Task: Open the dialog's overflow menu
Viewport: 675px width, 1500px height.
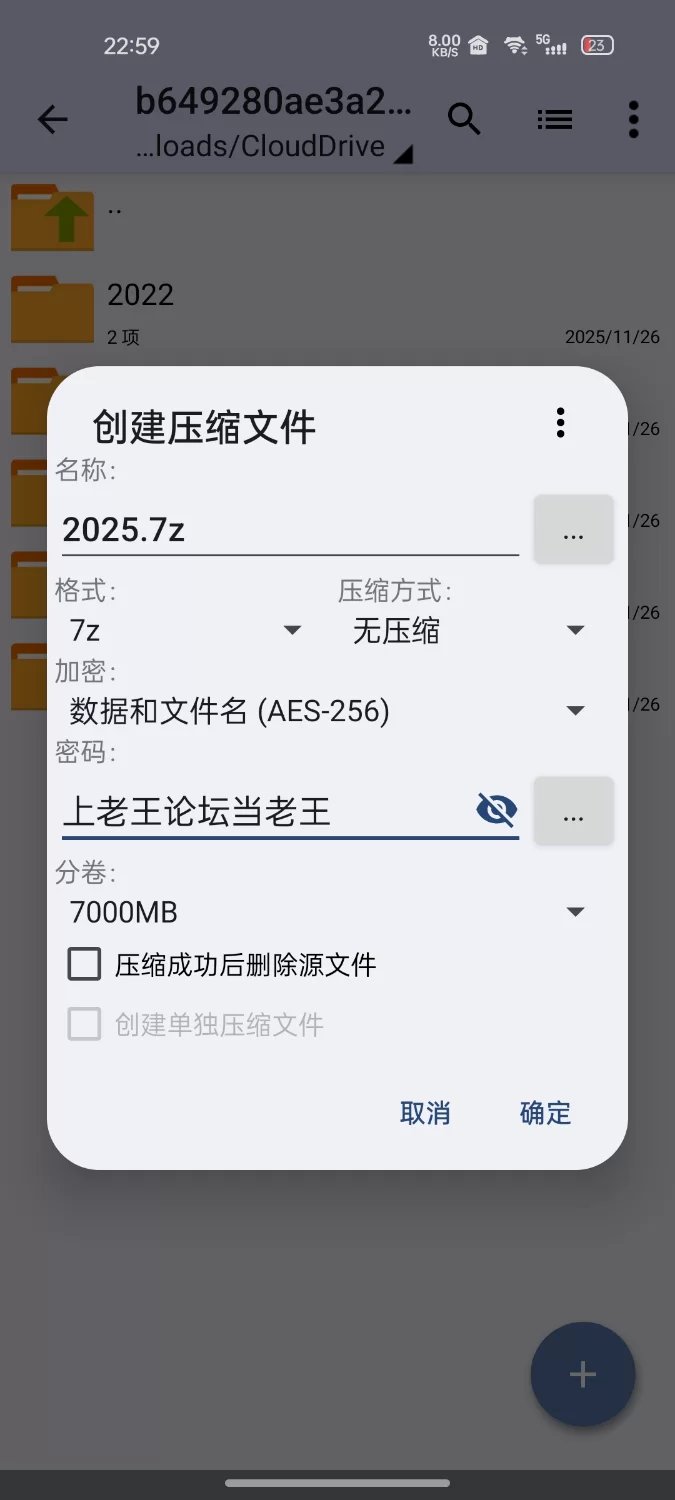Action: (560, 423)
